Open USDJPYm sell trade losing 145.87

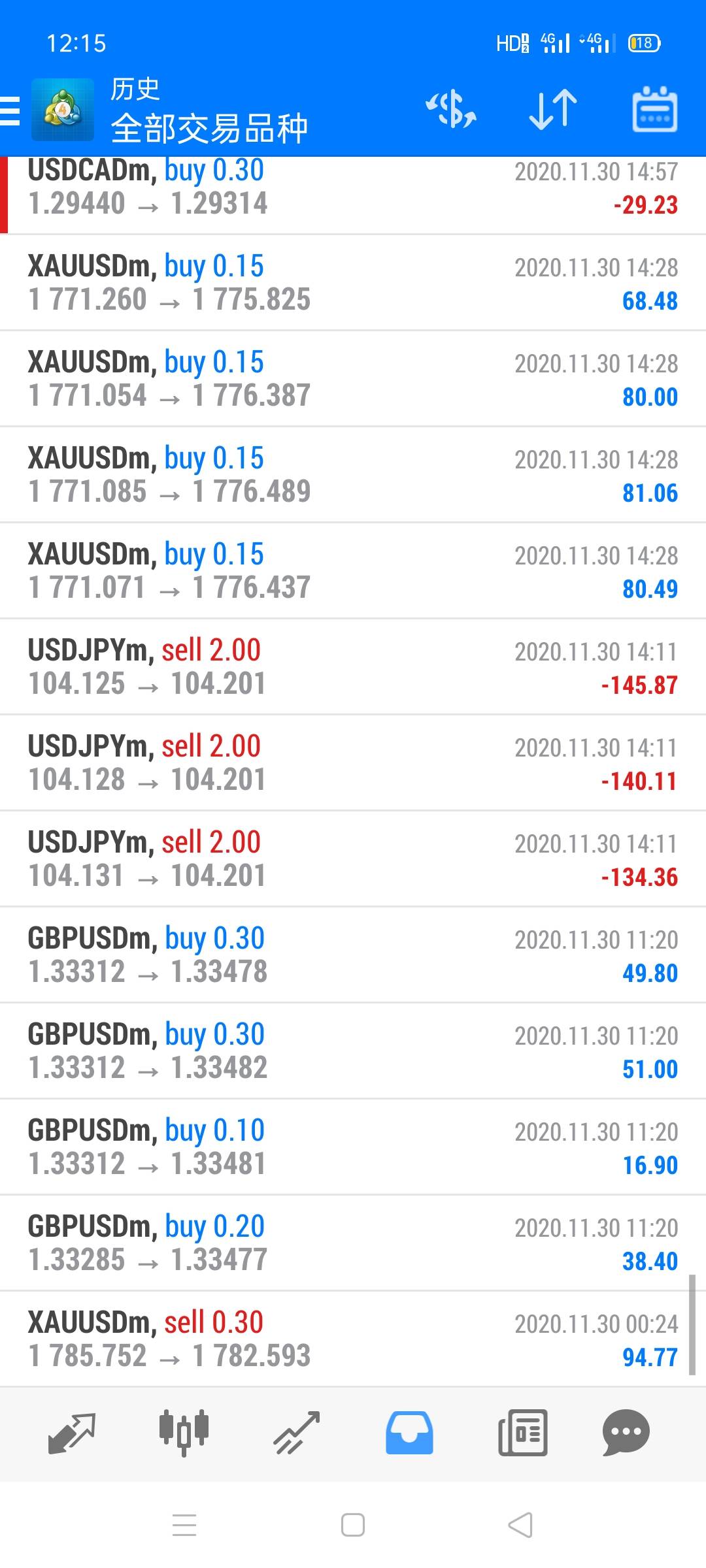[x=353, y=666]
